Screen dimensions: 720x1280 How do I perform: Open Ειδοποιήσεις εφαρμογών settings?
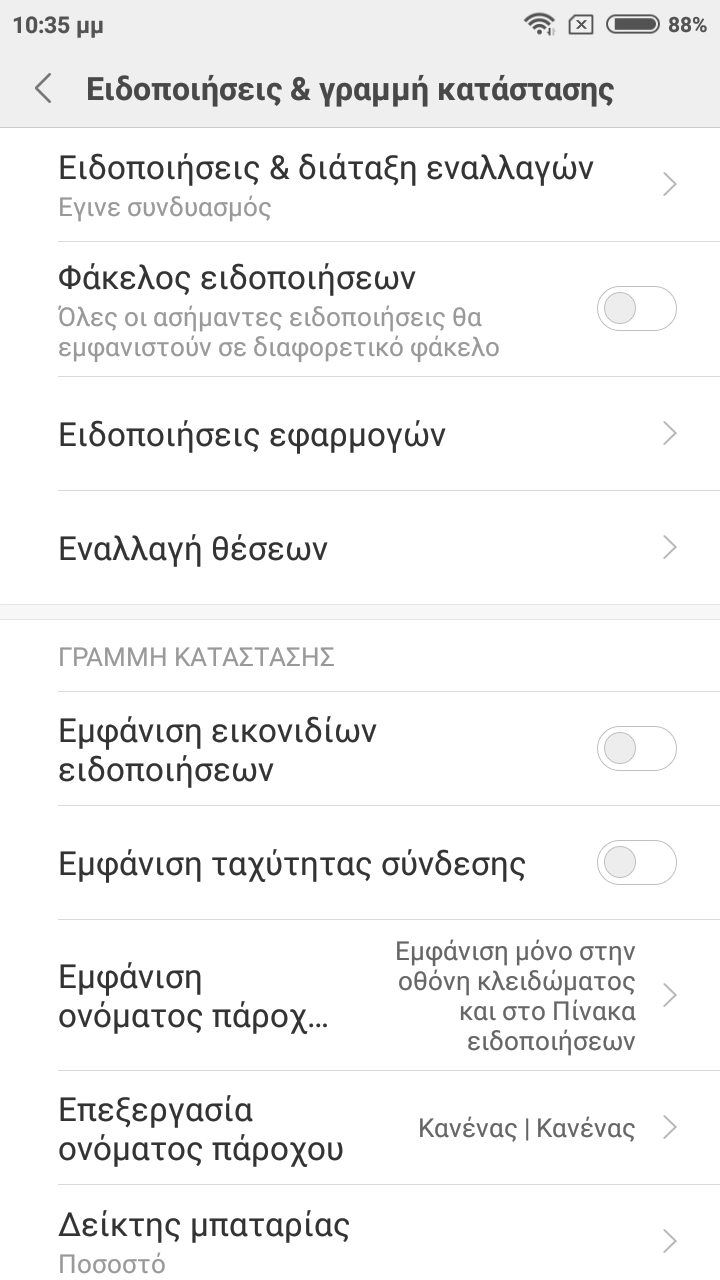coord(360,434)
